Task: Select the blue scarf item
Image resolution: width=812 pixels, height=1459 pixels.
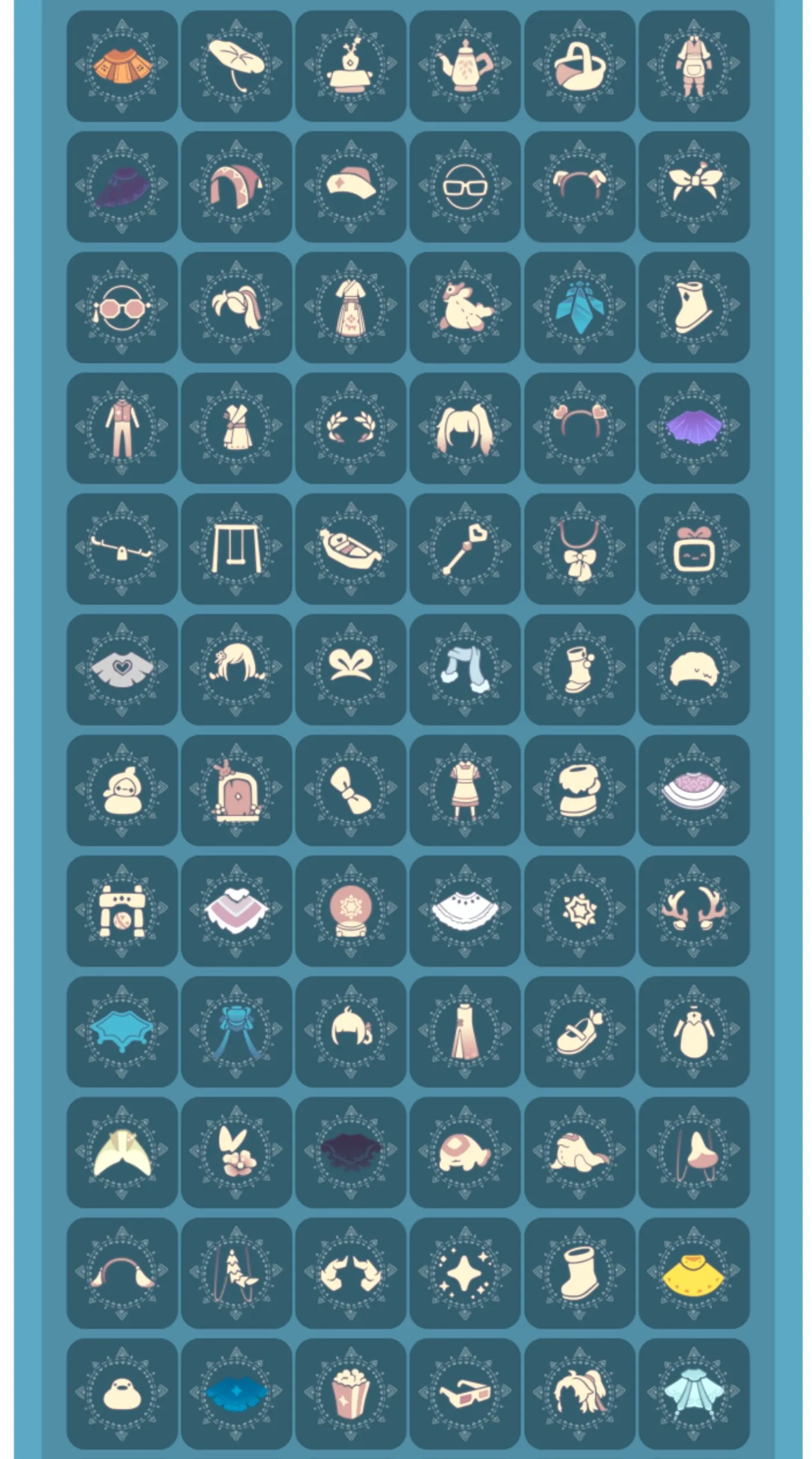Action: [465, 669]
